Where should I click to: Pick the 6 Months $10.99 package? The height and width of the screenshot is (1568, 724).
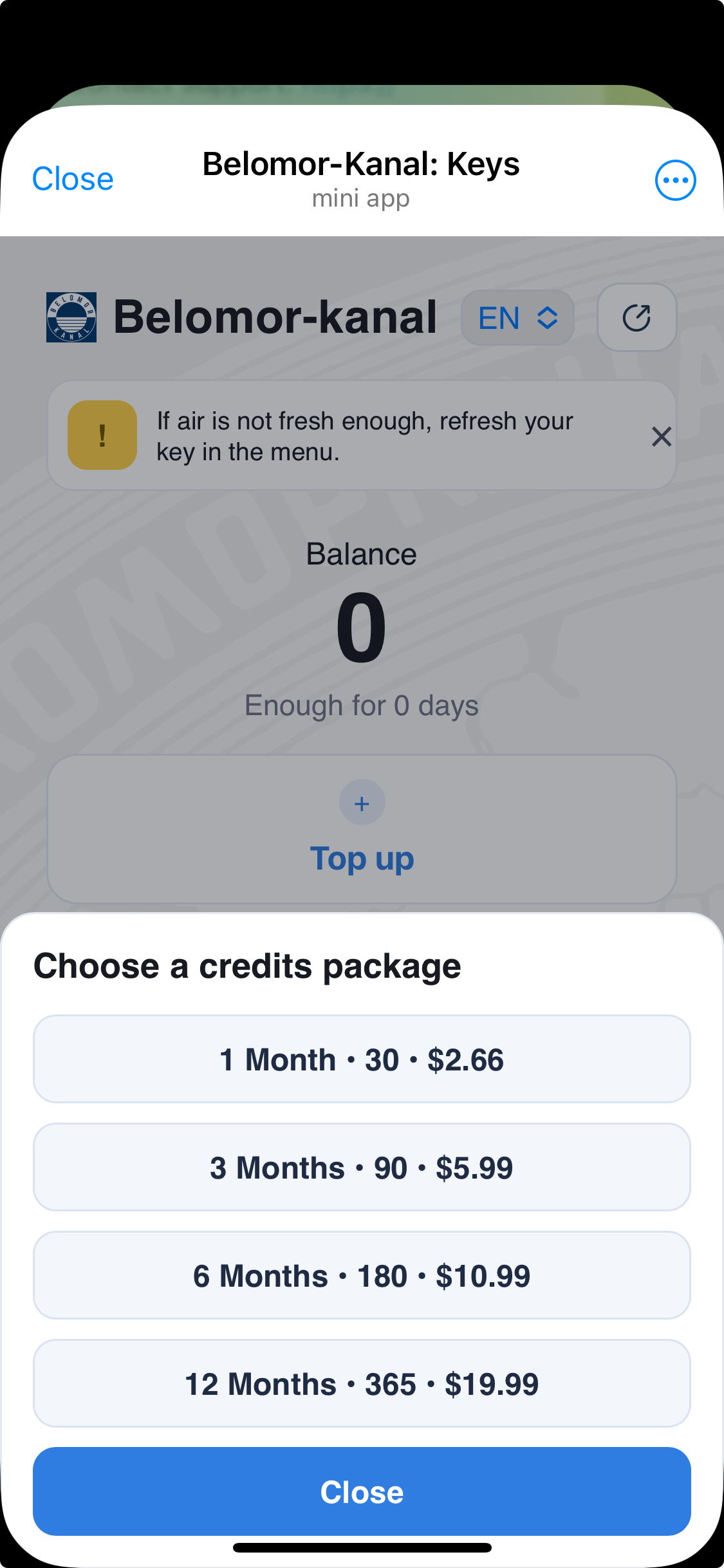(x=362, y=1275)
